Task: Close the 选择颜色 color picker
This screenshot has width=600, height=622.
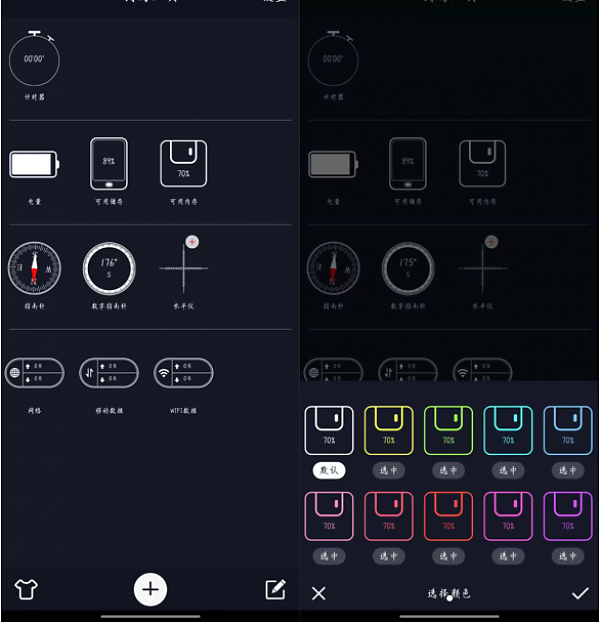Action: point(318,593)
